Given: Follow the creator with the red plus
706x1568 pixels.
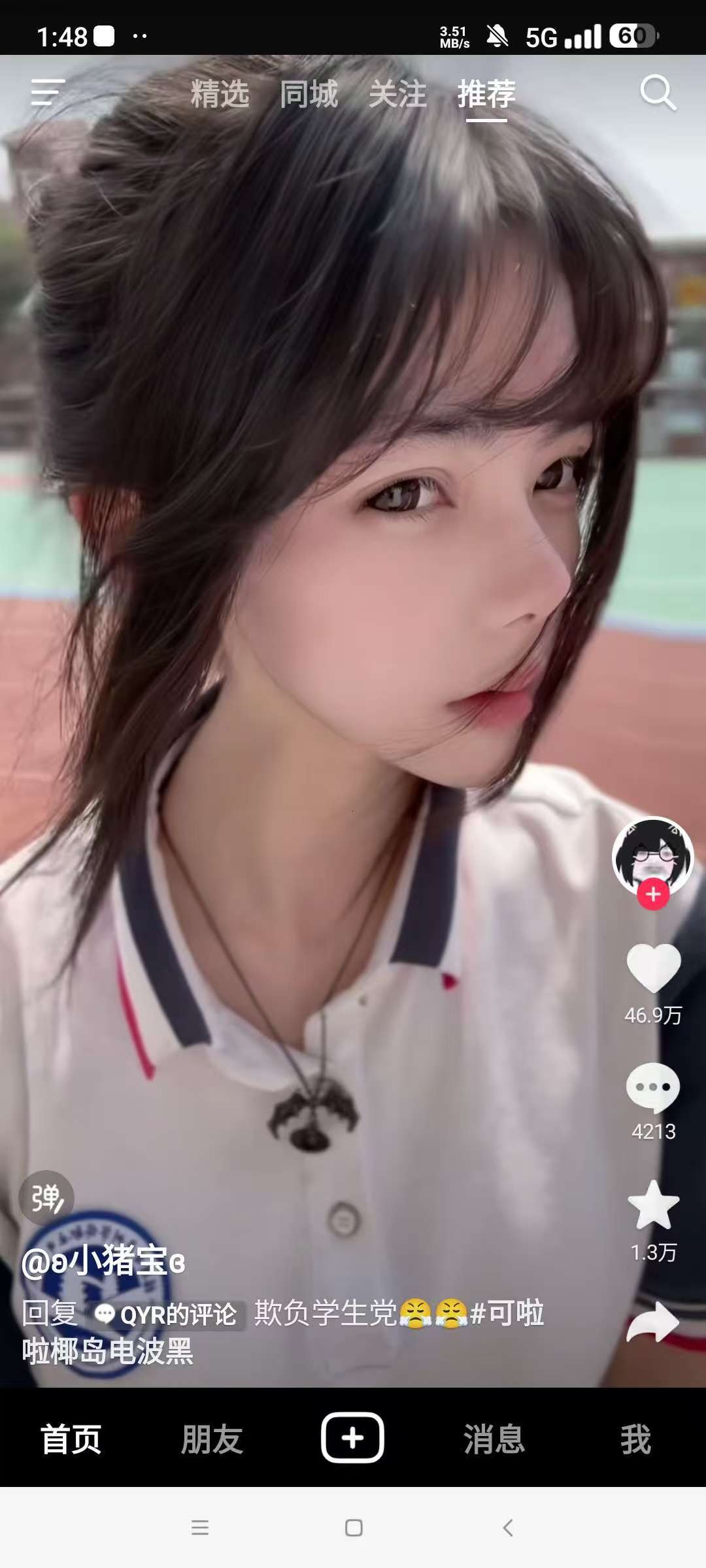Looking at the screenshot, I should [x=653, y=894].
